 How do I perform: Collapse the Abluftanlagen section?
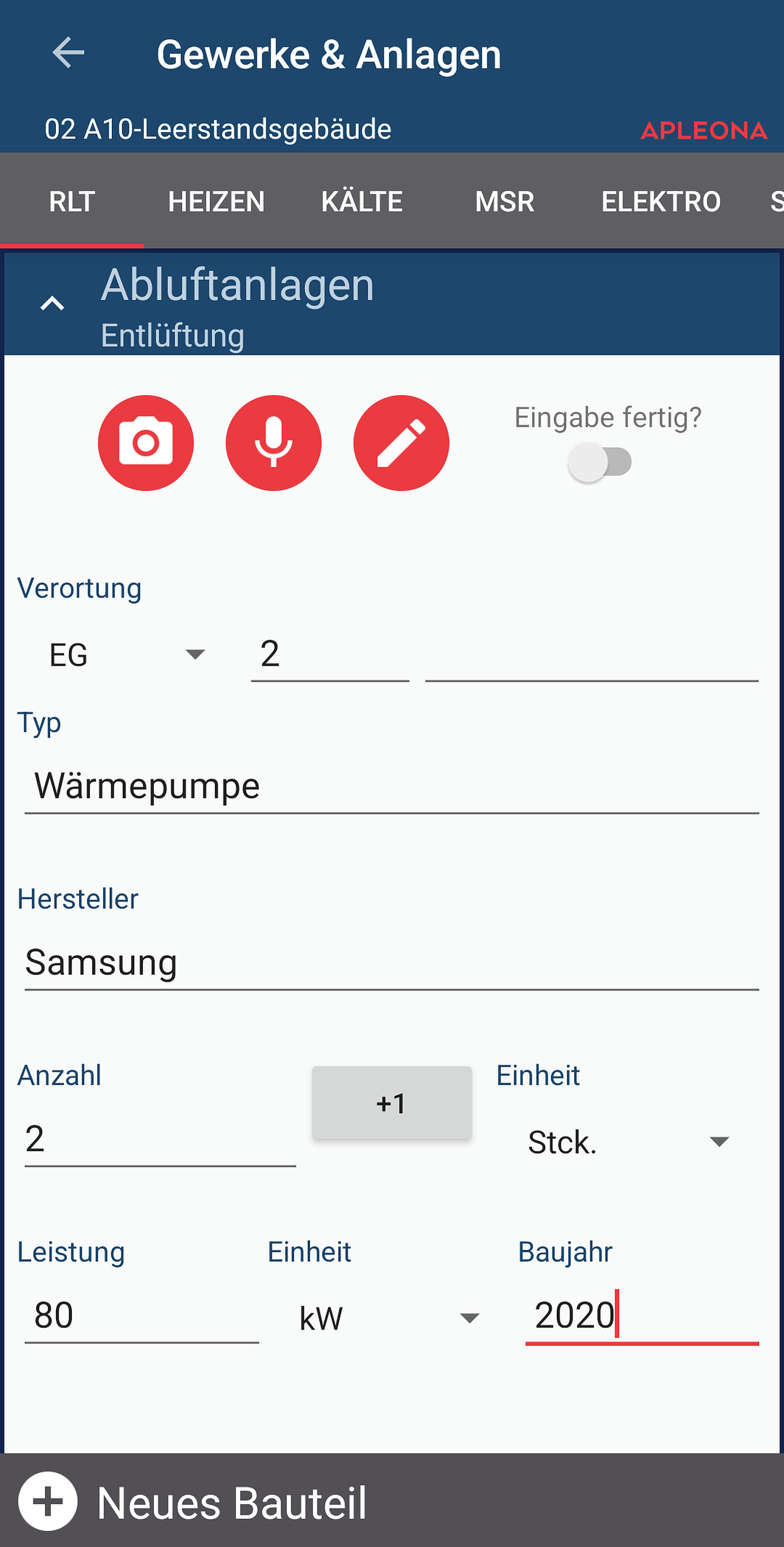(53, 302)
